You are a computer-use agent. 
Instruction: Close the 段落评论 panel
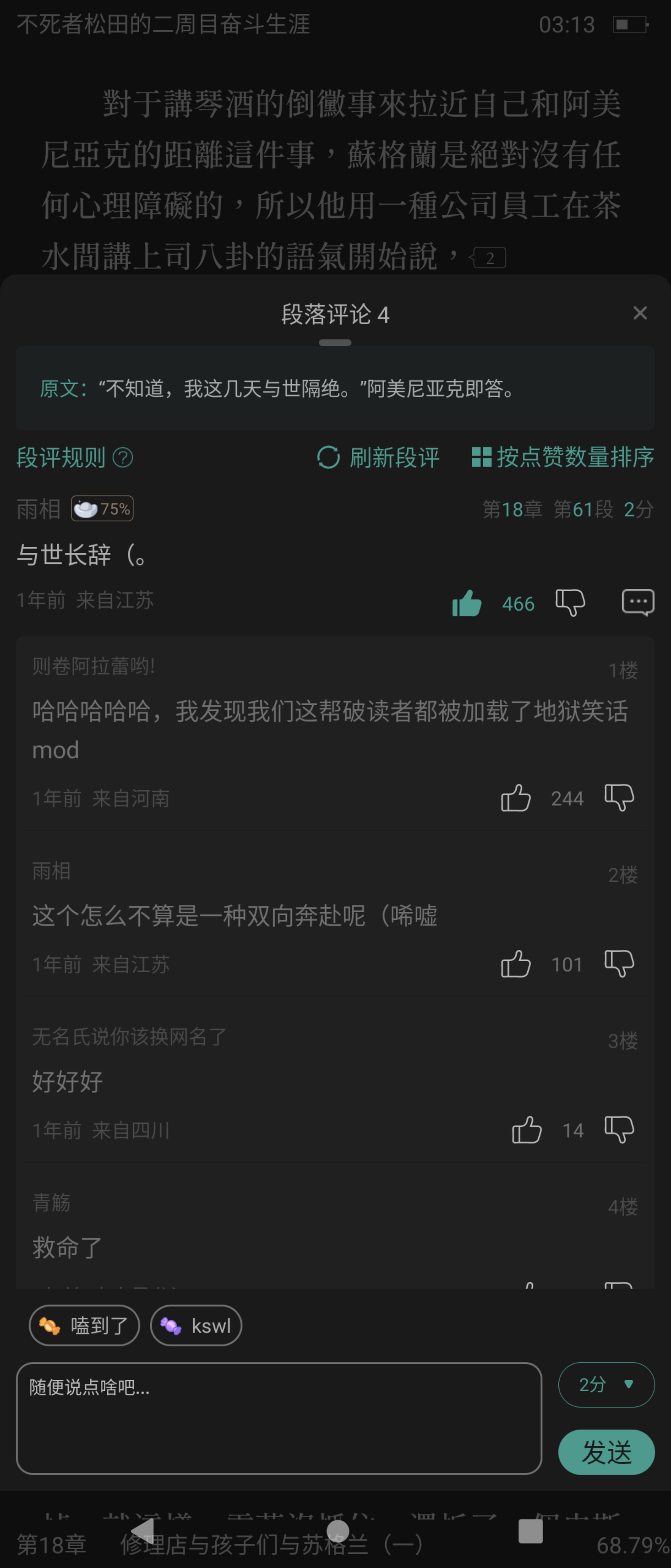[x=639, y=313]
